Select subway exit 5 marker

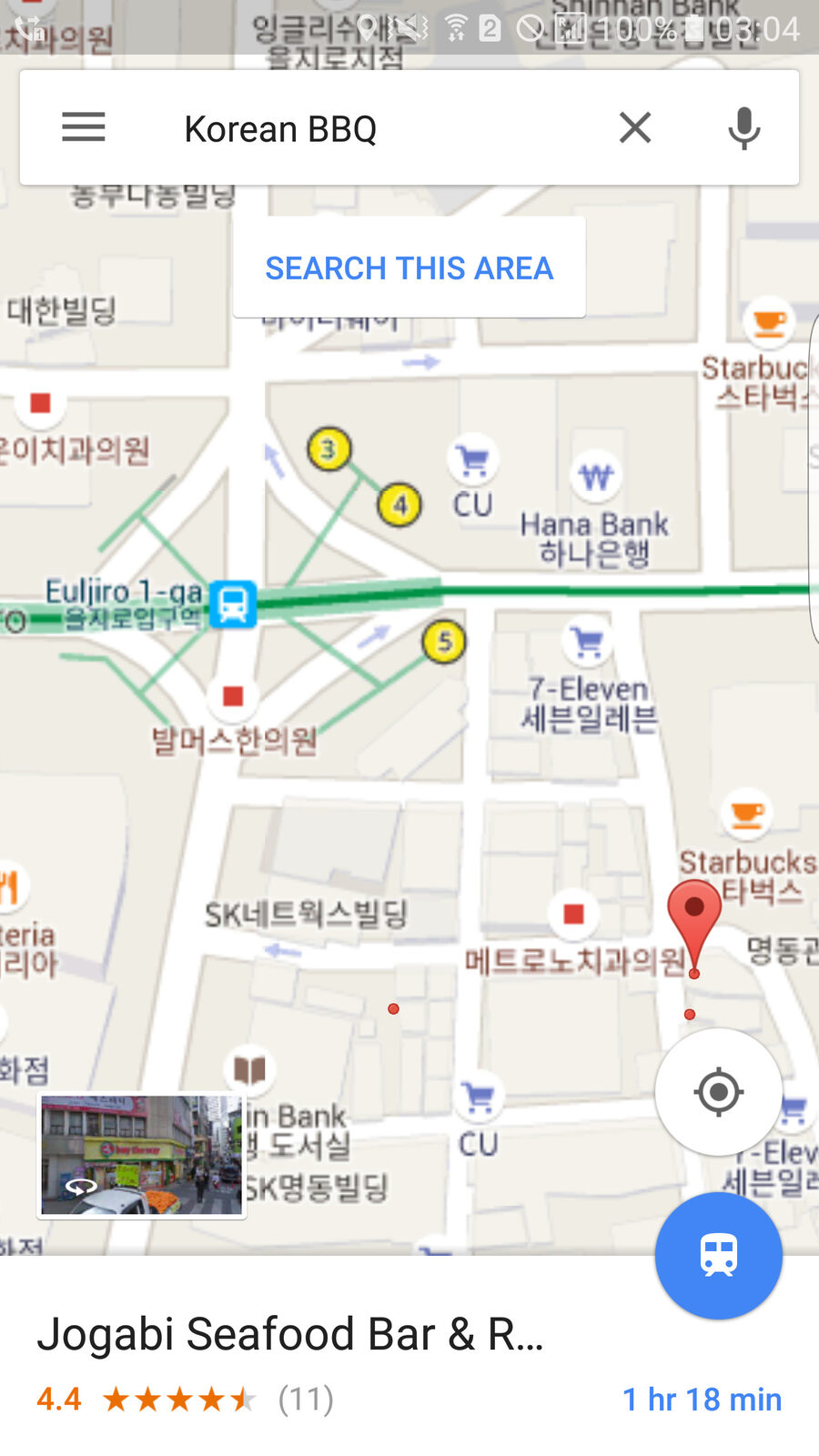pos(444,642)
